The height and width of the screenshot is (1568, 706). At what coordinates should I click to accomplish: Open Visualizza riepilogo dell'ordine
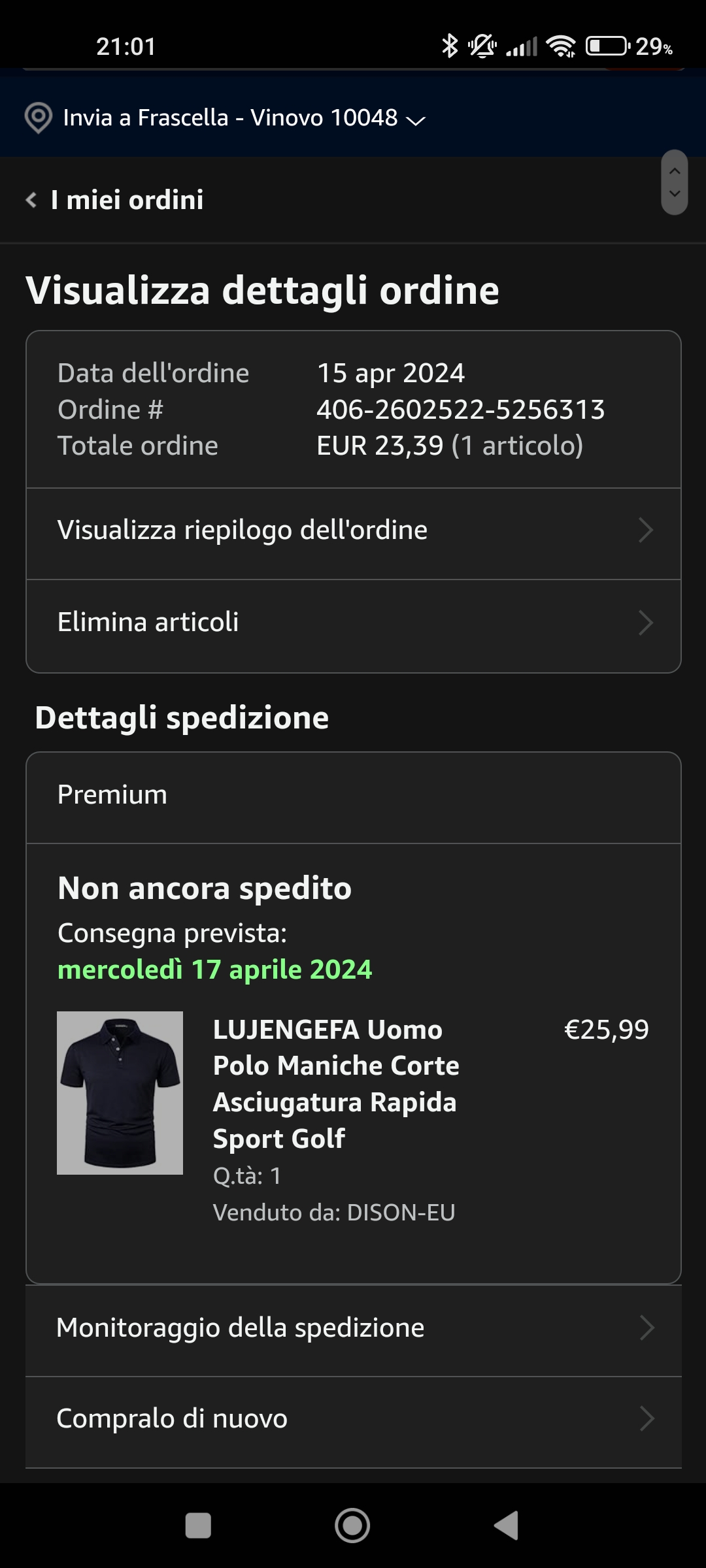(353, 531)
